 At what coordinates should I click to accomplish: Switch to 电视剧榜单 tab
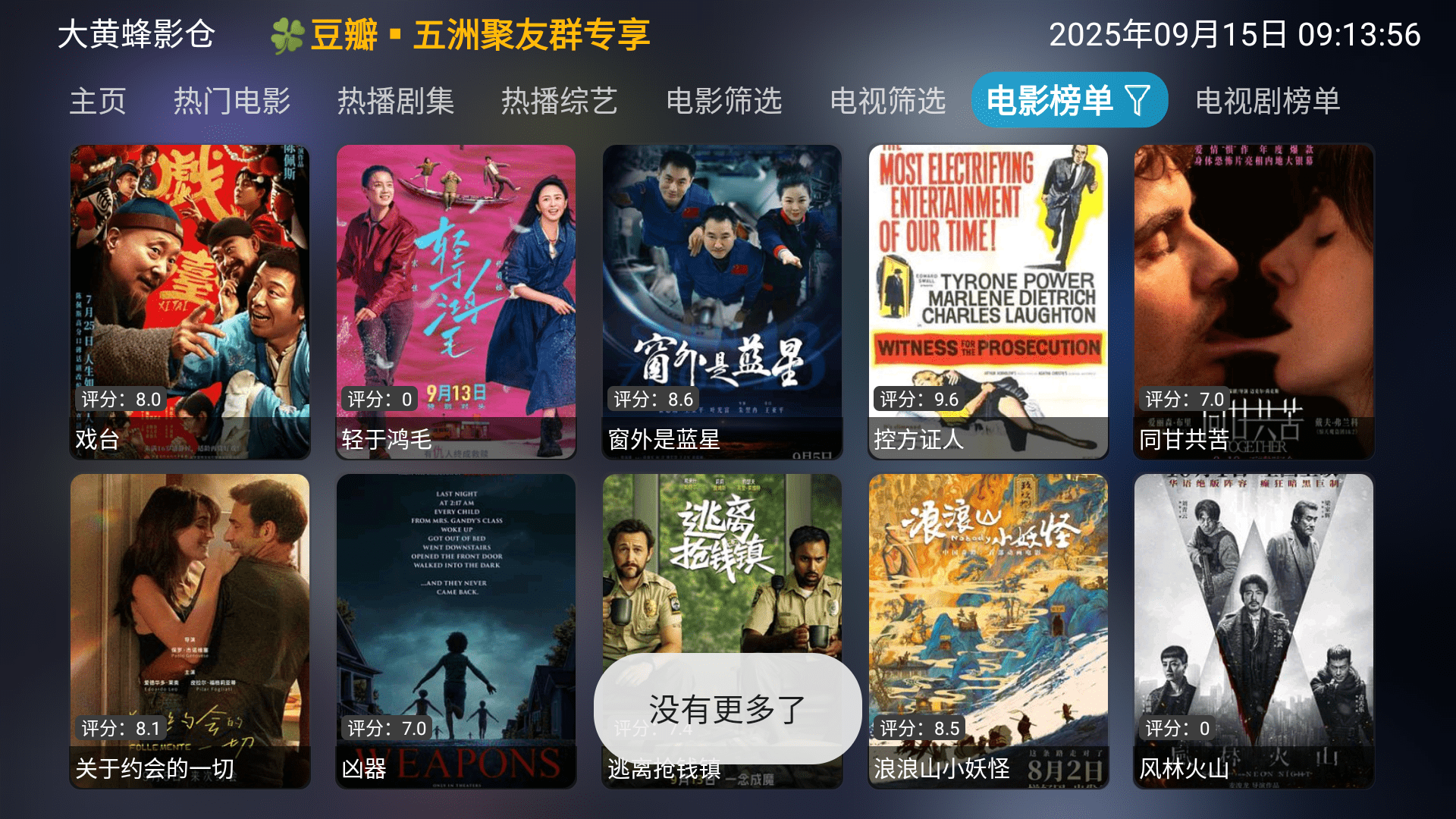(1268, 101)
